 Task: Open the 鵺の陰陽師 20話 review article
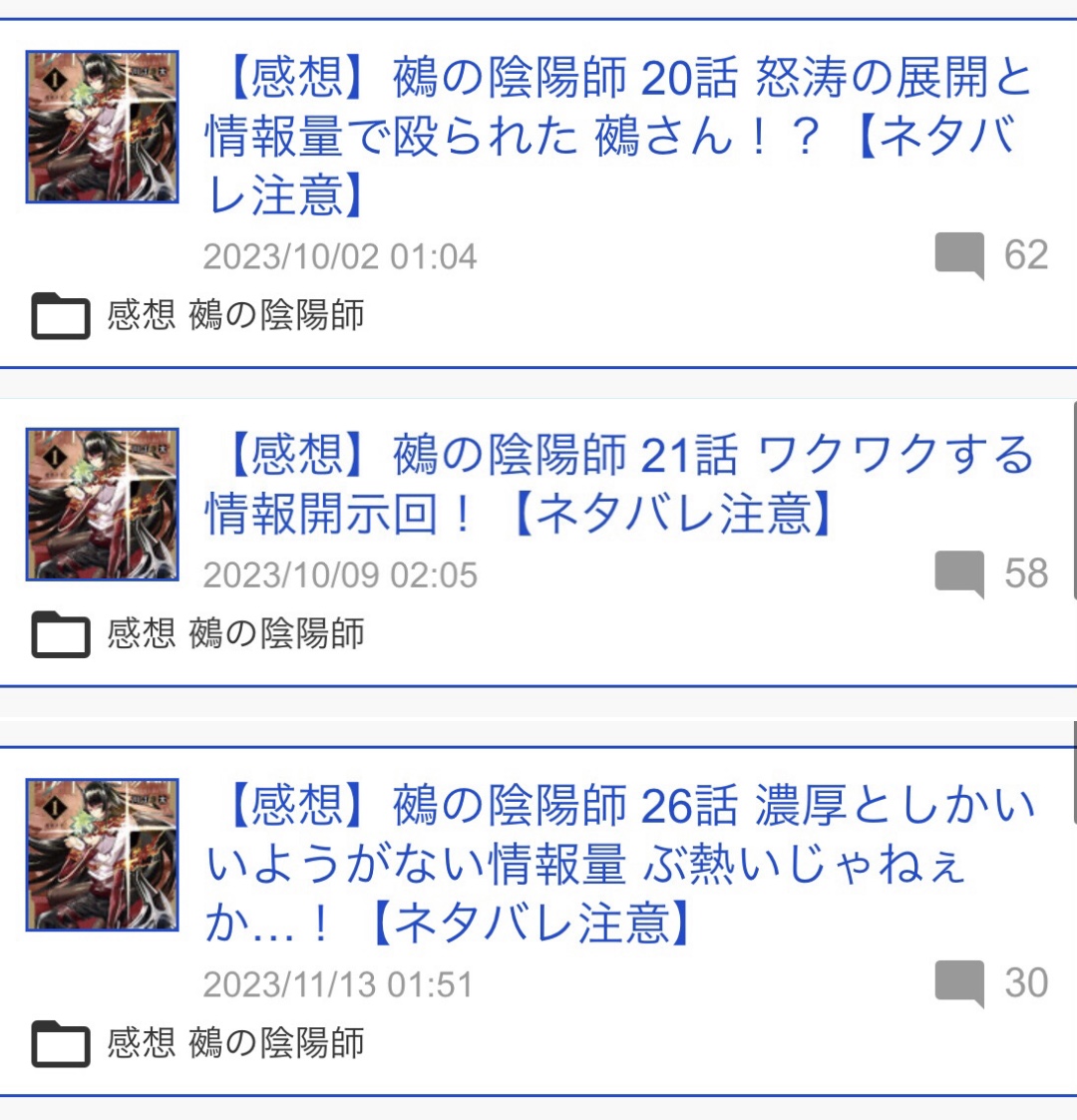coord(618,136)
